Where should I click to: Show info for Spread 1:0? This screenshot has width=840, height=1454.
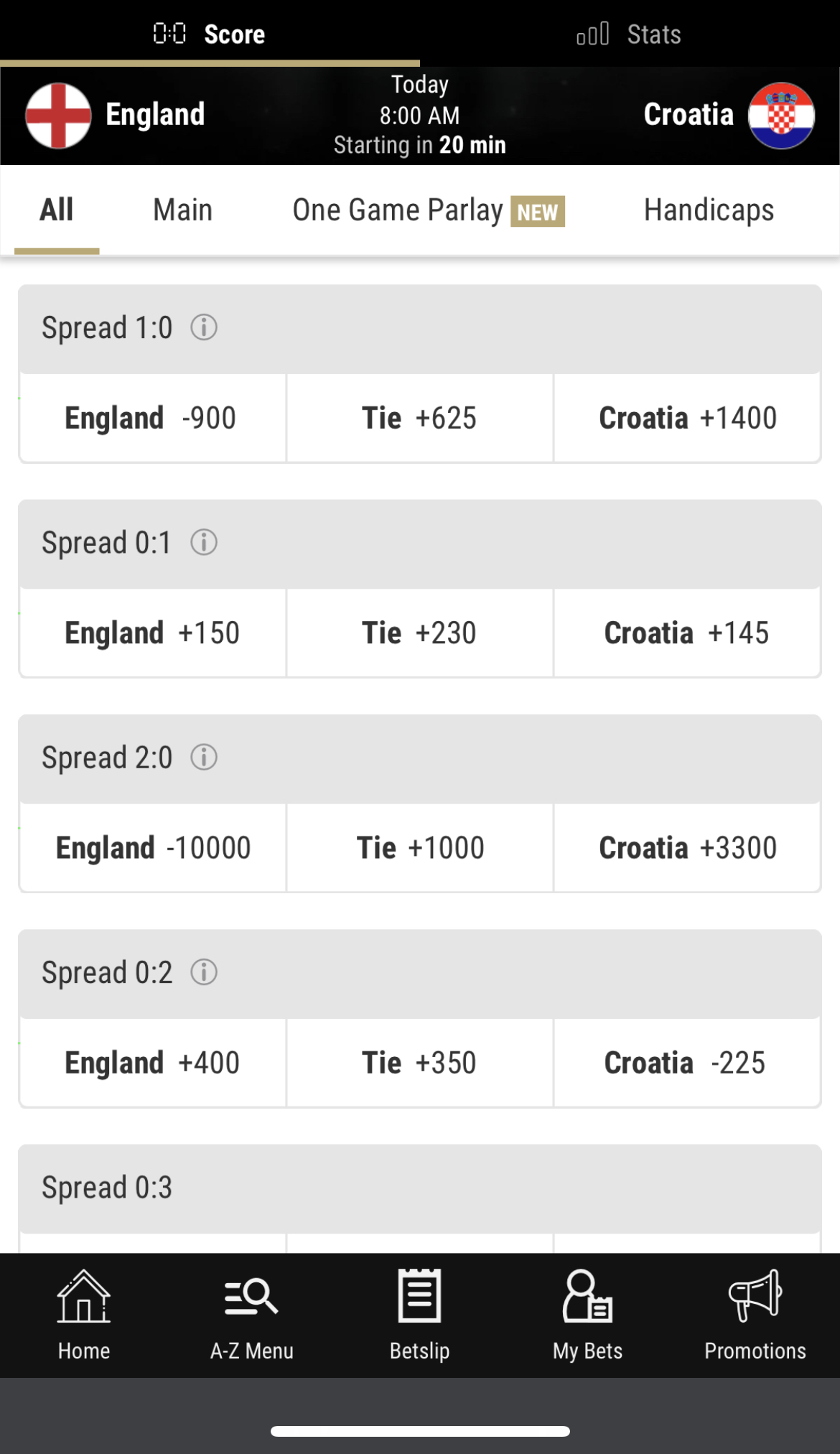(204, 327)
